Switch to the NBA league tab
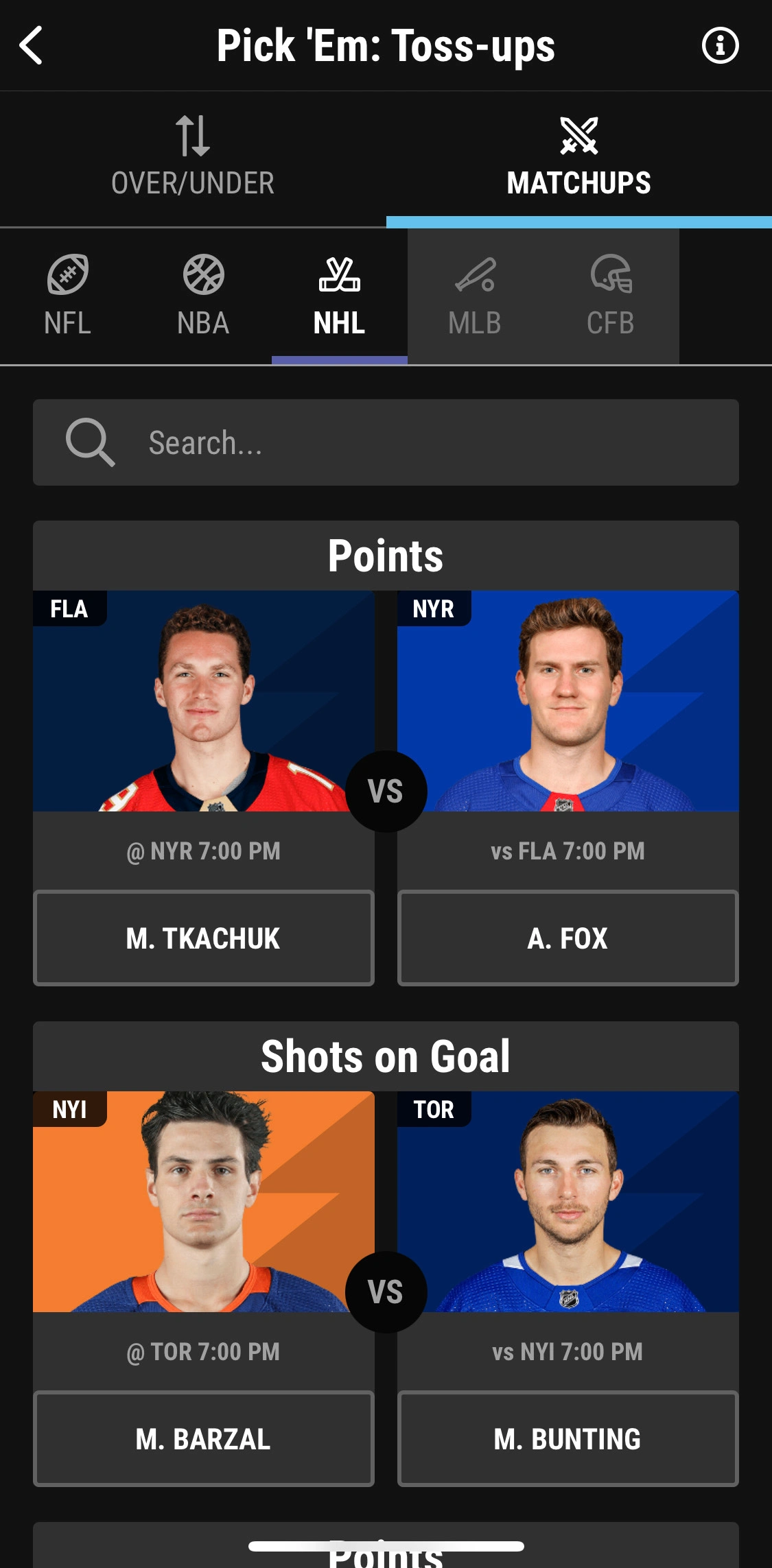The width and height of the screenshot is (772, 1568). click(203, 296)
